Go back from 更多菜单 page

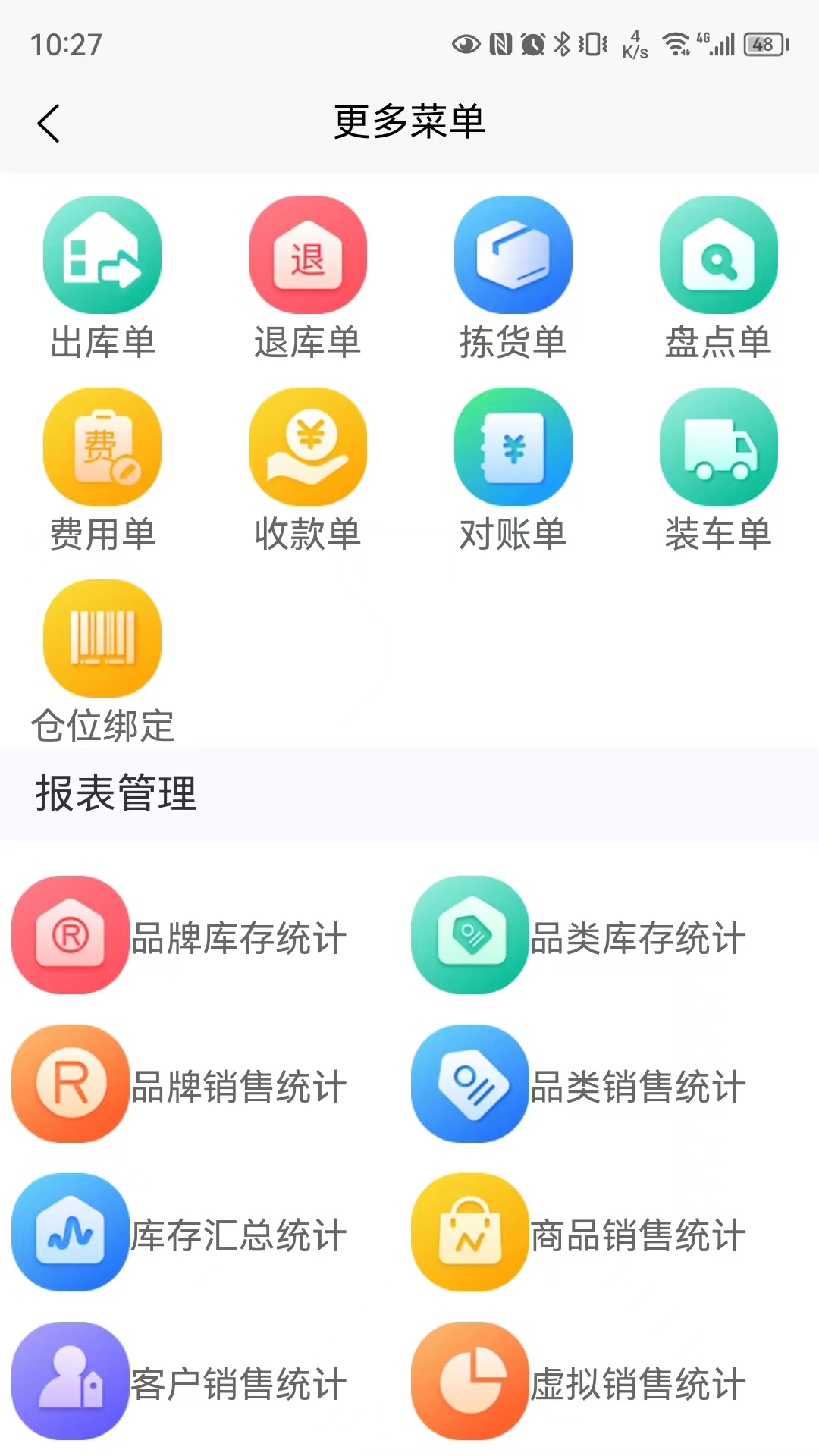click(49, 124)
